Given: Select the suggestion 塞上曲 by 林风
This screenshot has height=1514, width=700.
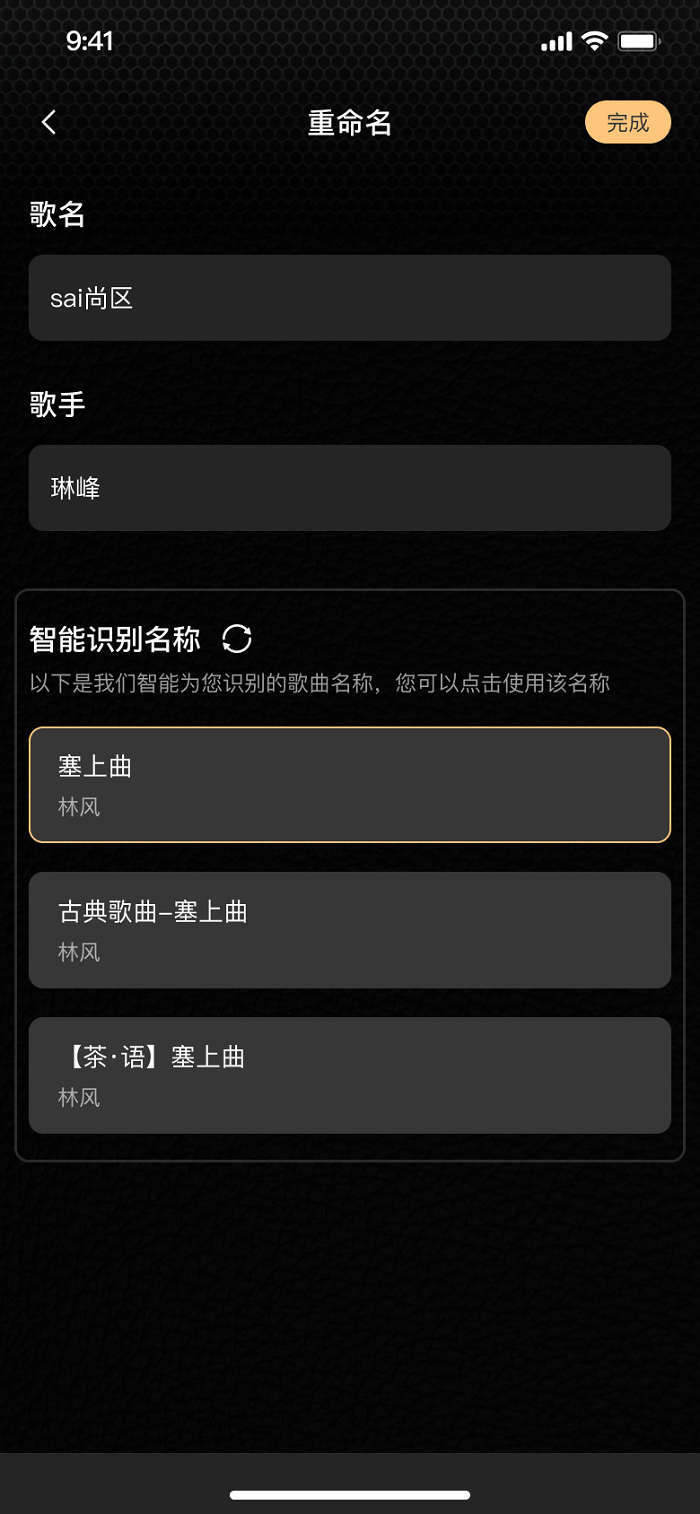Looking at the screenshot, I should click(x=350, y=785).
